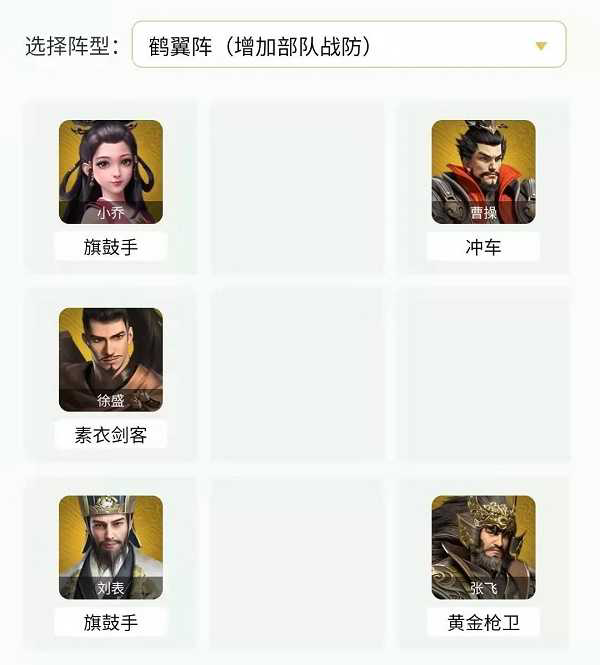Tap the 张飞 general slot
The image size is (600, 665).
click(x=483, y=548)
